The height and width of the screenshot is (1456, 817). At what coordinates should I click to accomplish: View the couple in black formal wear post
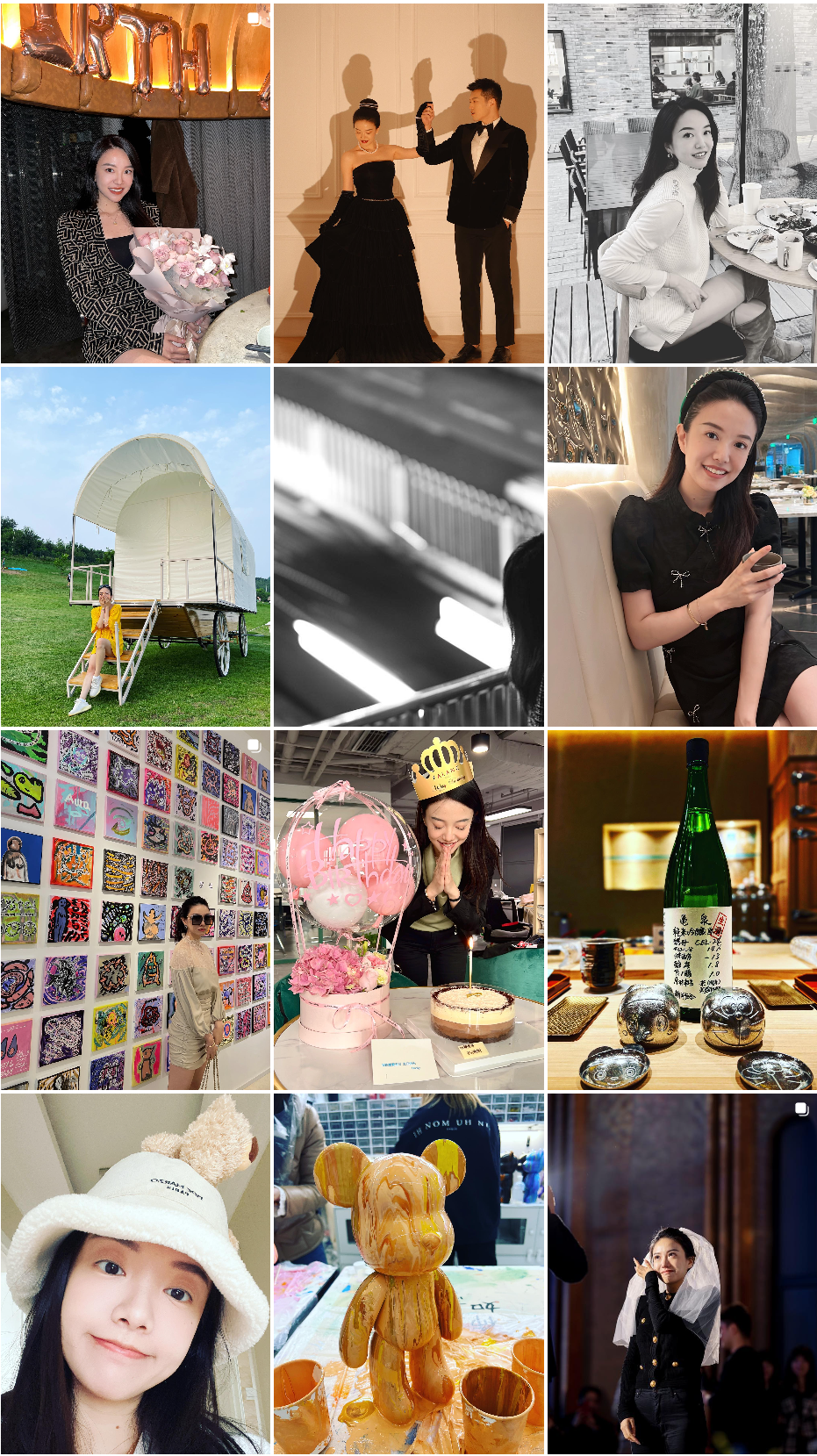pos(408,183)
